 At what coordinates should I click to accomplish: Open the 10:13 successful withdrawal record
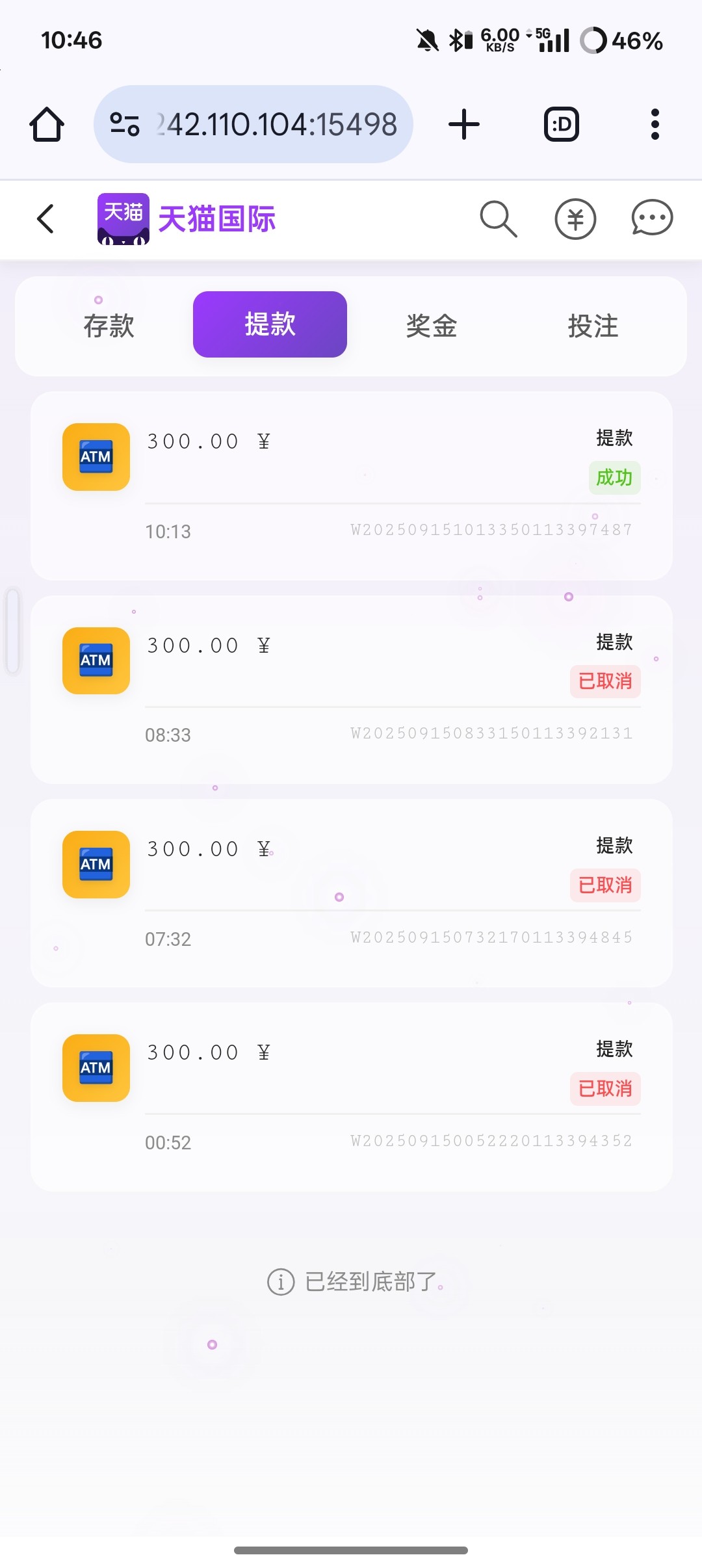tap(351, 486)
